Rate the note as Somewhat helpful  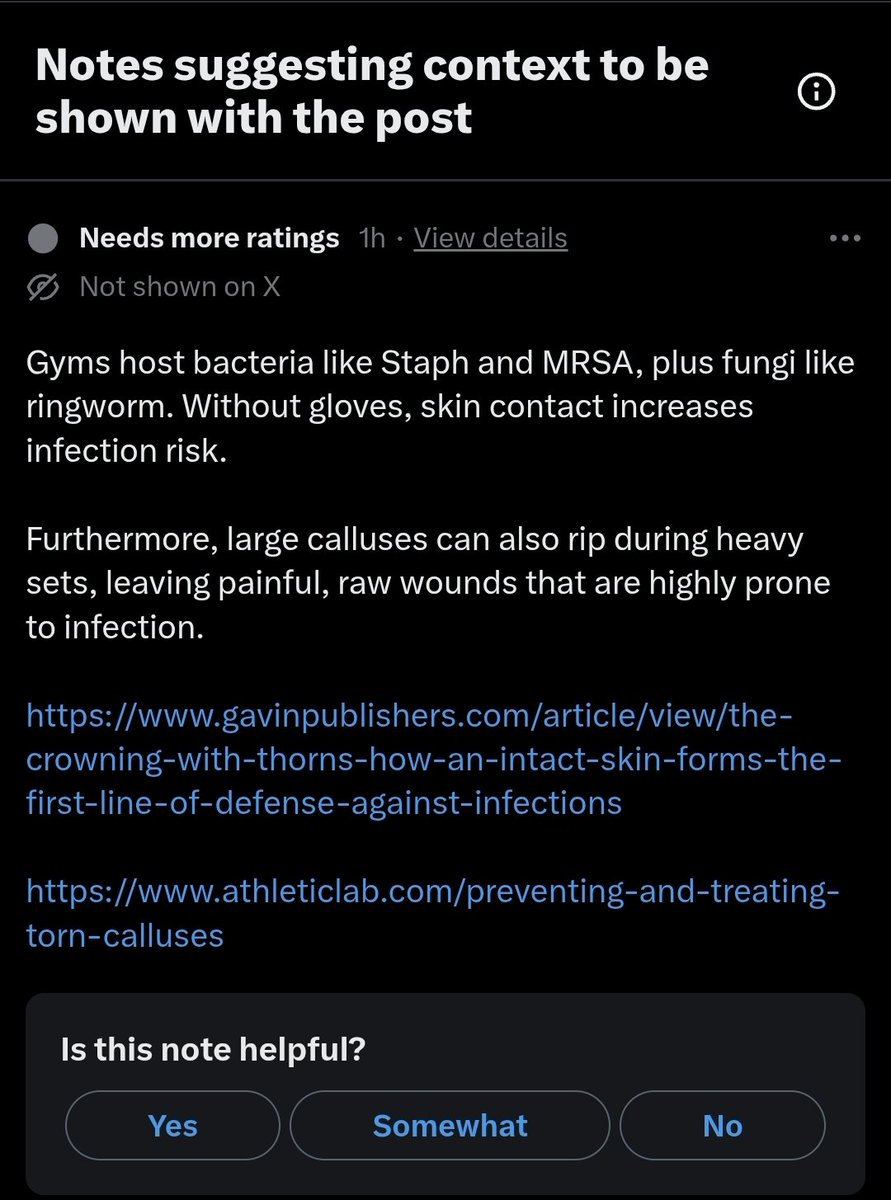[x=450, y=1125]
